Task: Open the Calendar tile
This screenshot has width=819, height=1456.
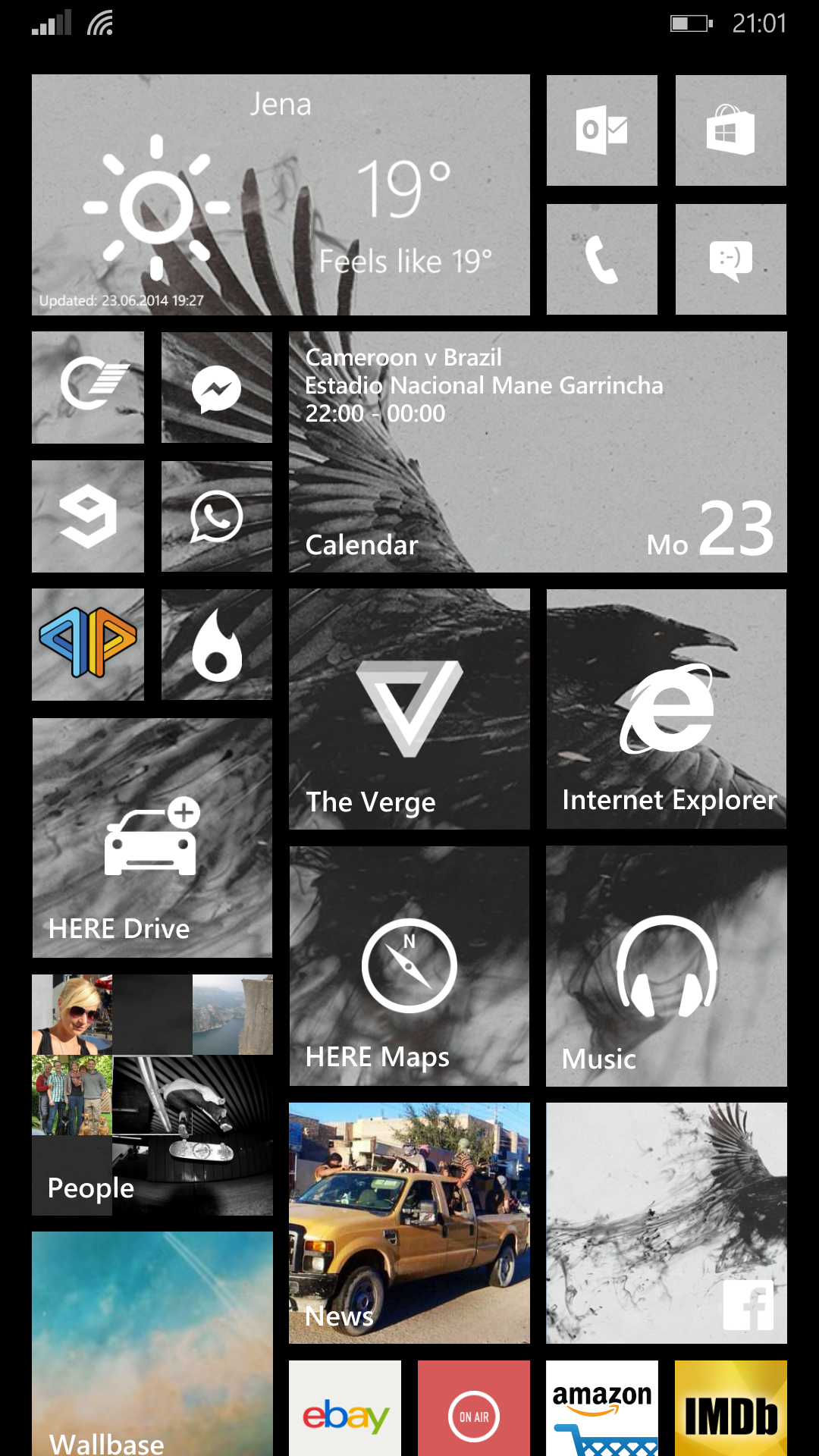Action: [538, 452]
